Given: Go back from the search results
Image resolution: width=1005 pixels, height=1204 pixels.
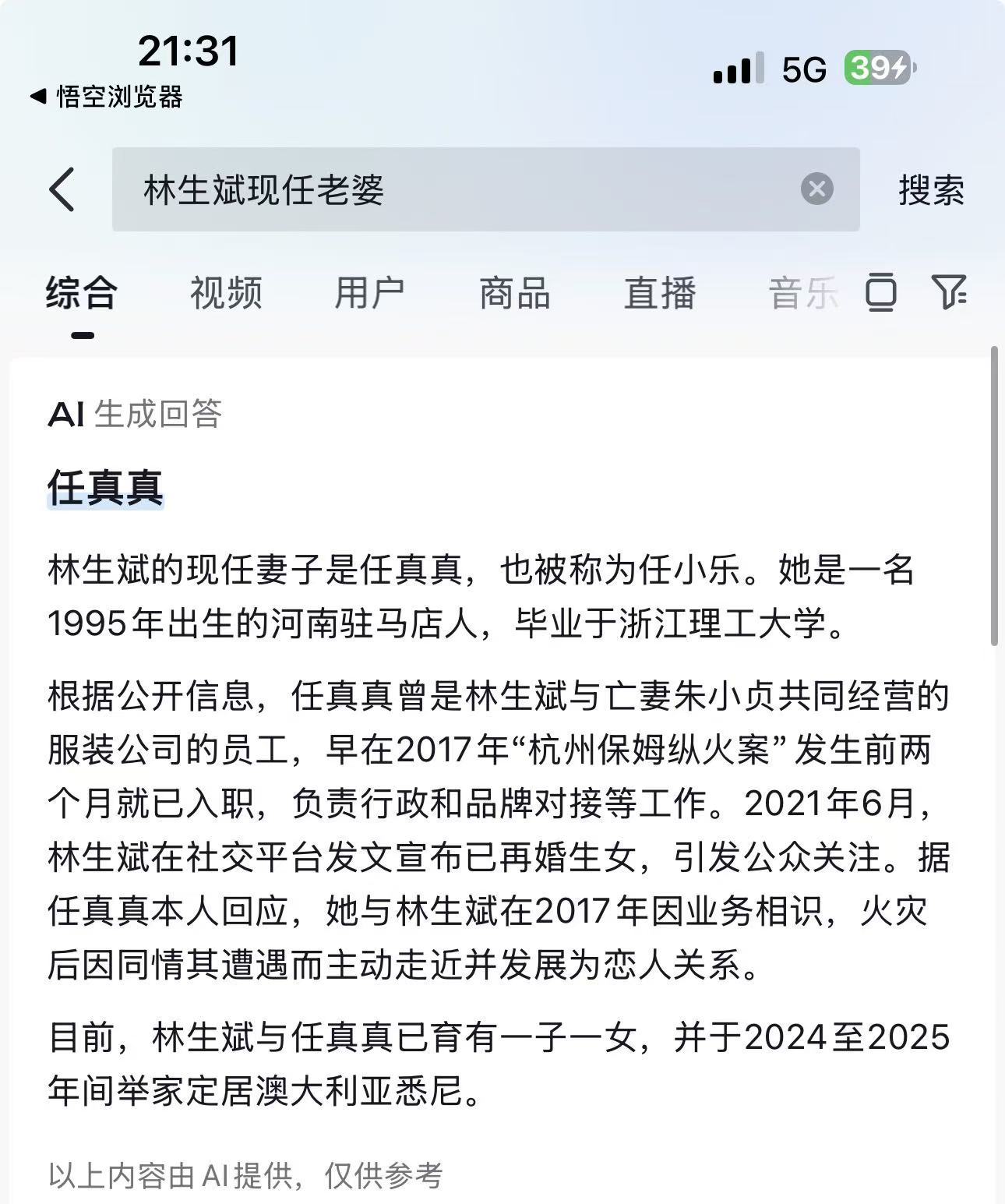Looking at the screenshot, I should (x=62, y=189).
